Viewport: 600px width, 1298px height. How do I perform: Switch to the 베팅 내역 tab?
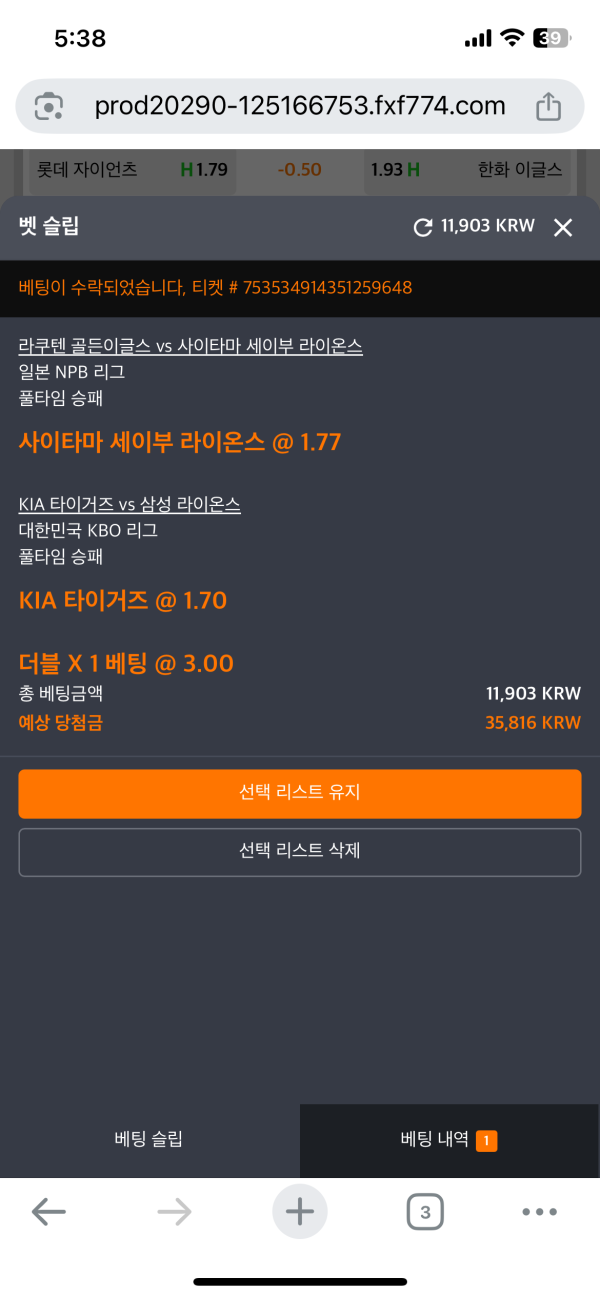coord(449,1139)
